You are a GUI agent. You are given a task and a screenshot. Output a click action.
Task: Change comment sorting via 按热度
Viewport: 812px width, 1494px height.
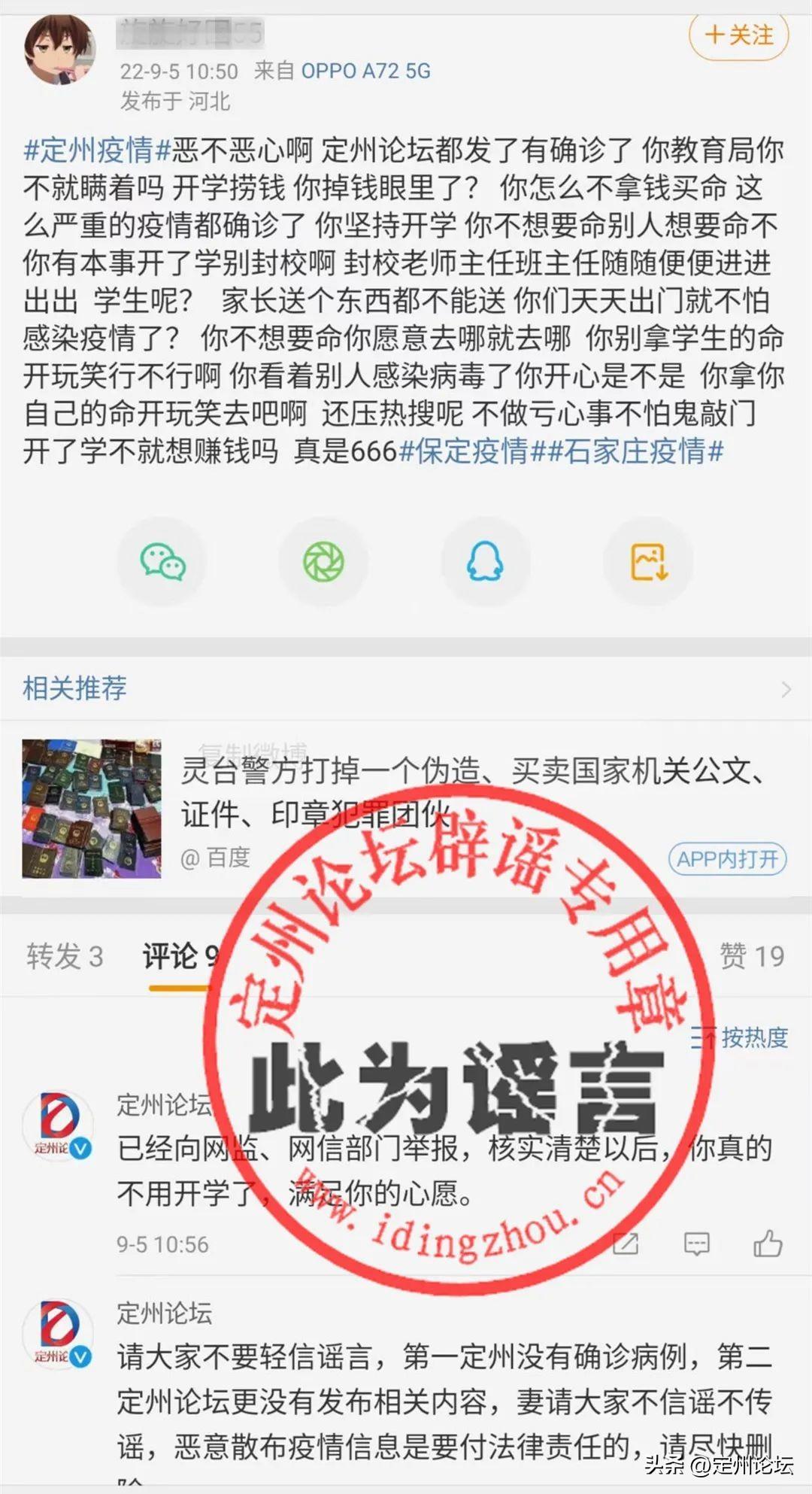740,1038
